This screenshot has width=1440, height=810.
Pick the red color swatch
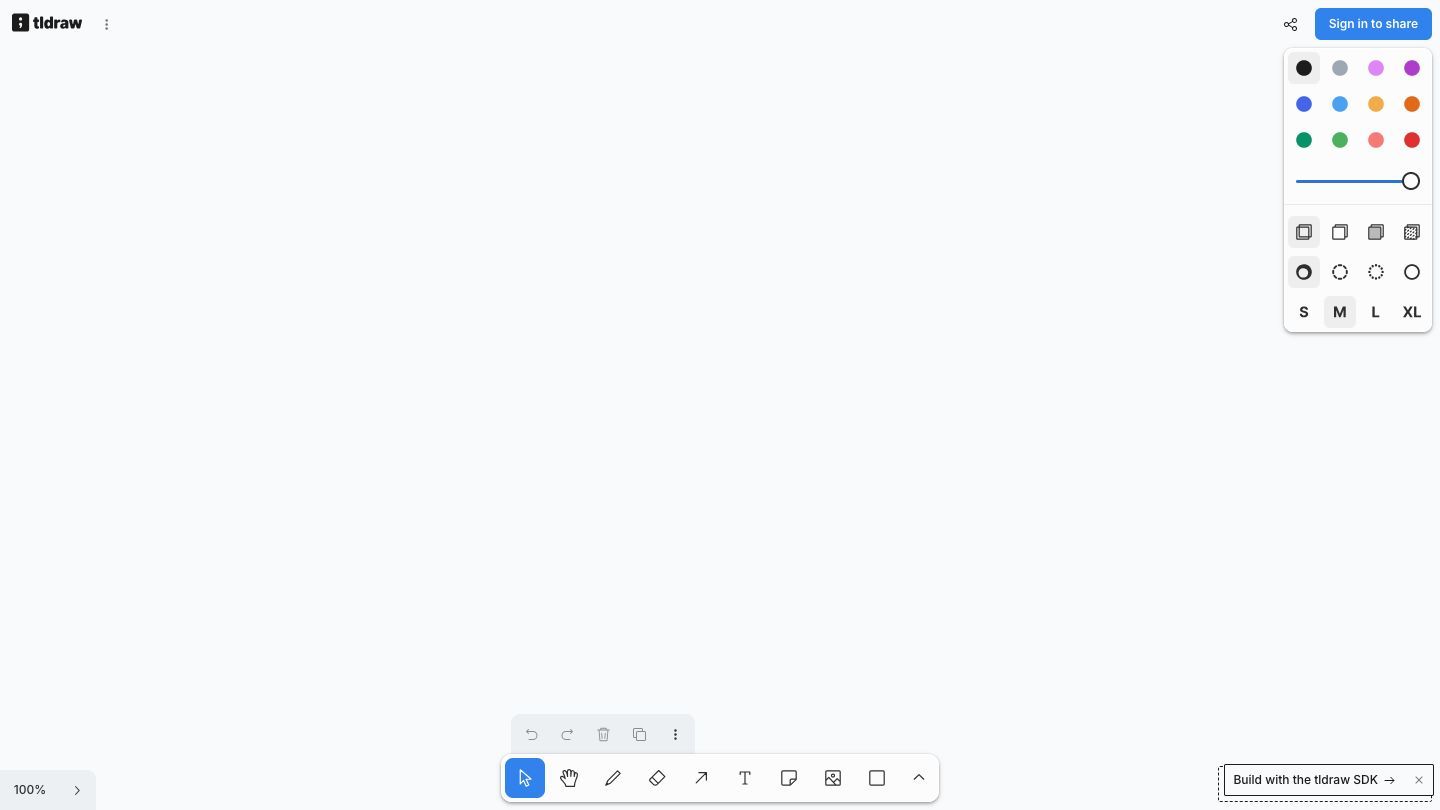pyautogui.click(x=1412, y=140)
